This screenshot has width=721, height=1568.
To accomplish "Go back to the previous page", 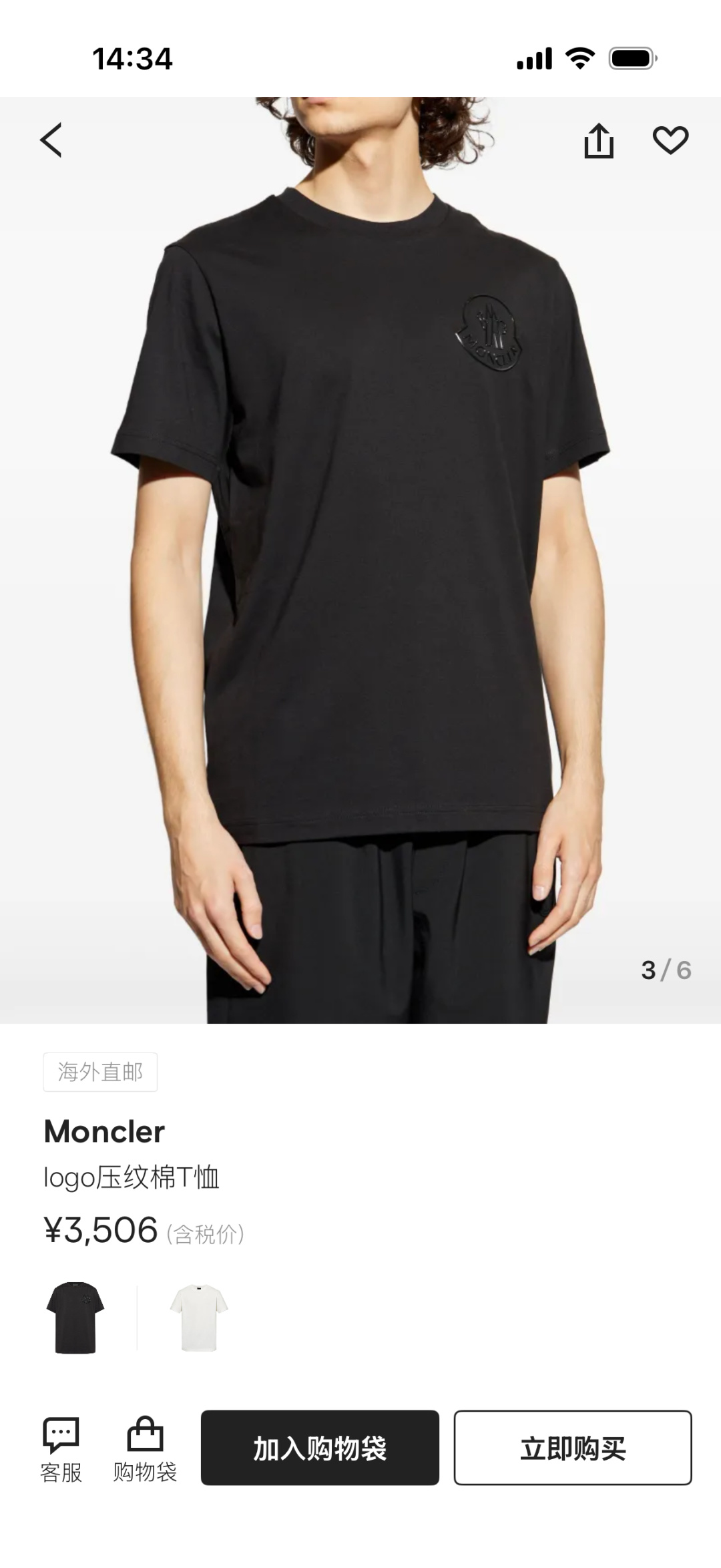I will coord(51,140).
